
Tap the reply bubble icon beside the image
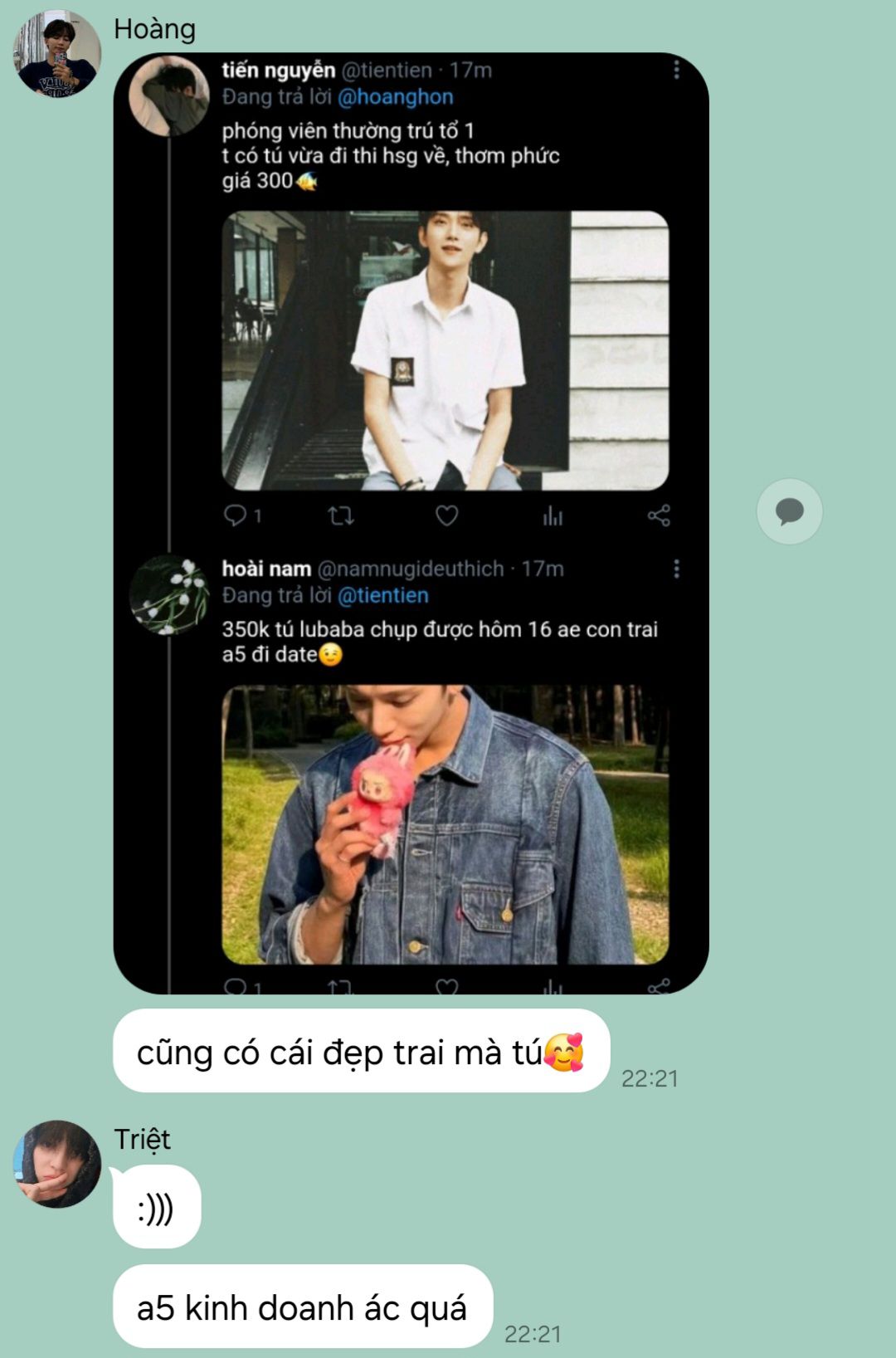click(789, 511)
